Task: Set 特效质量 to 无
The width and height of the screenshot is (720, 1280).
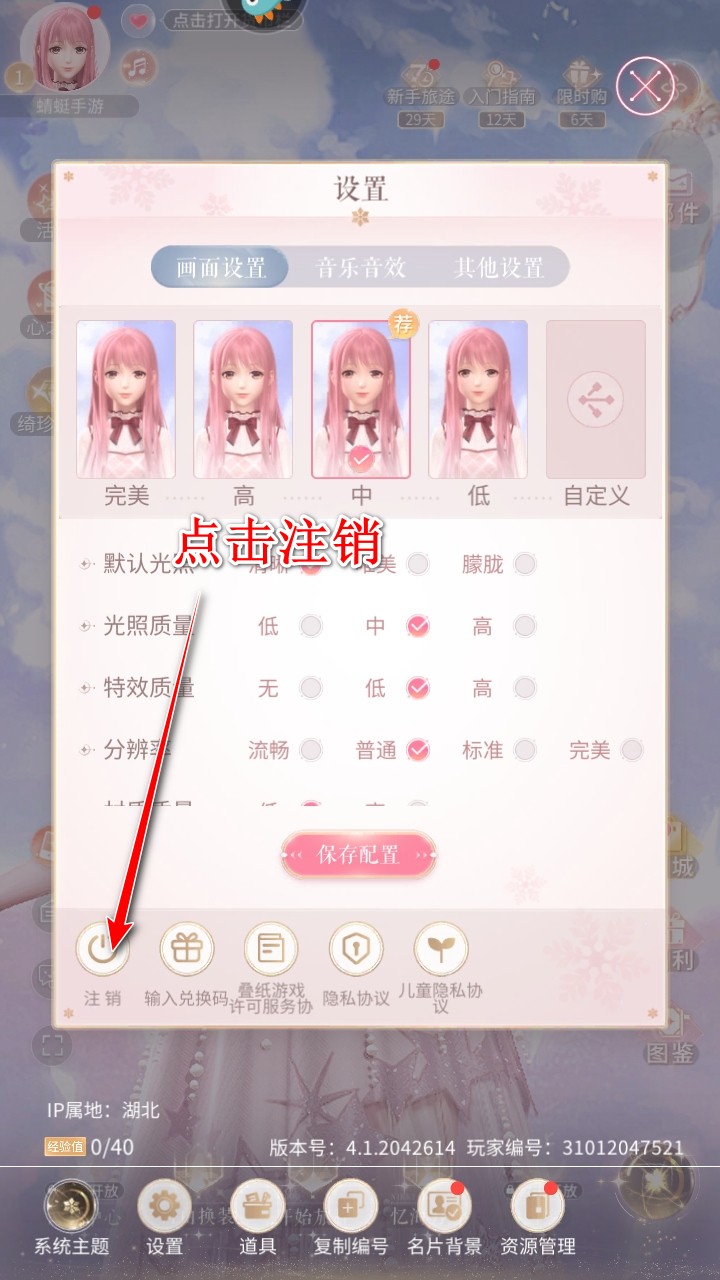Action: pos(311,688)
